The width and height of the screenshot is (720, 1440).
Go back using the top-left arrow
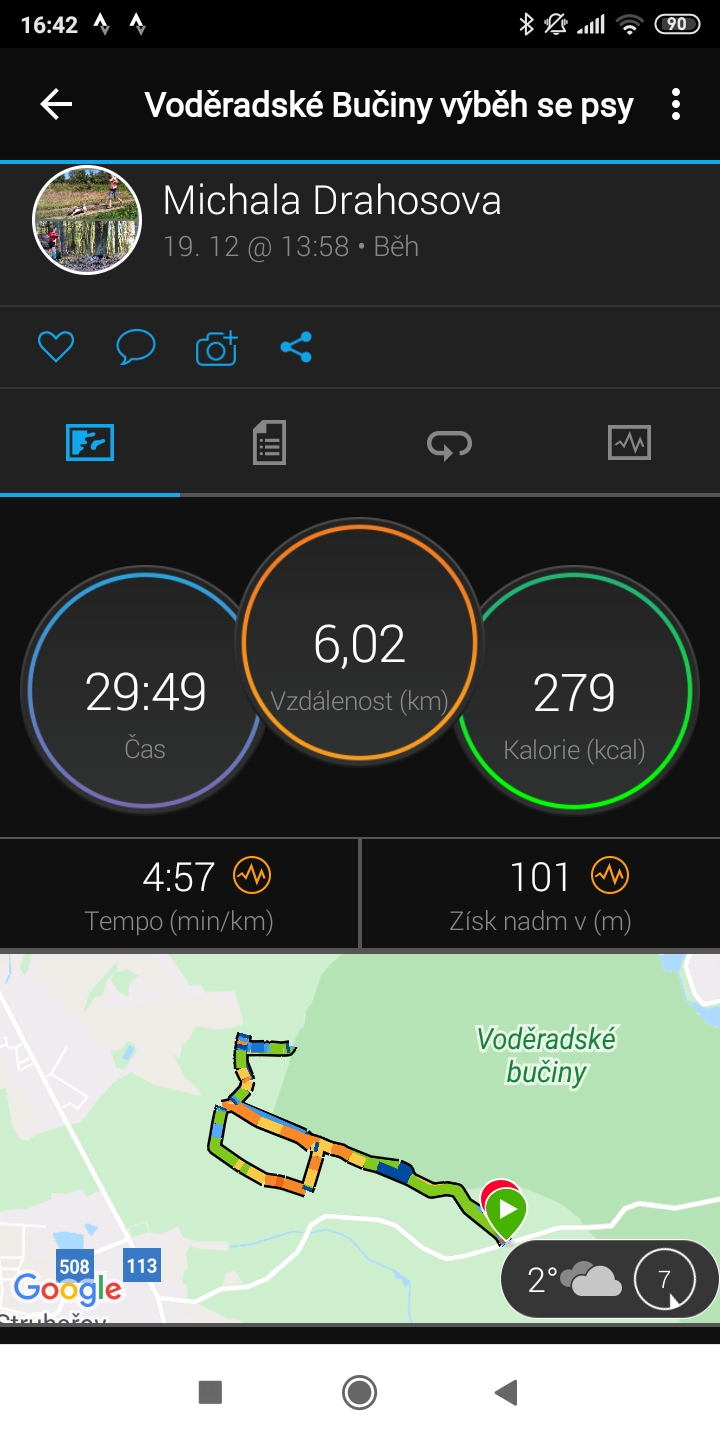56,104
